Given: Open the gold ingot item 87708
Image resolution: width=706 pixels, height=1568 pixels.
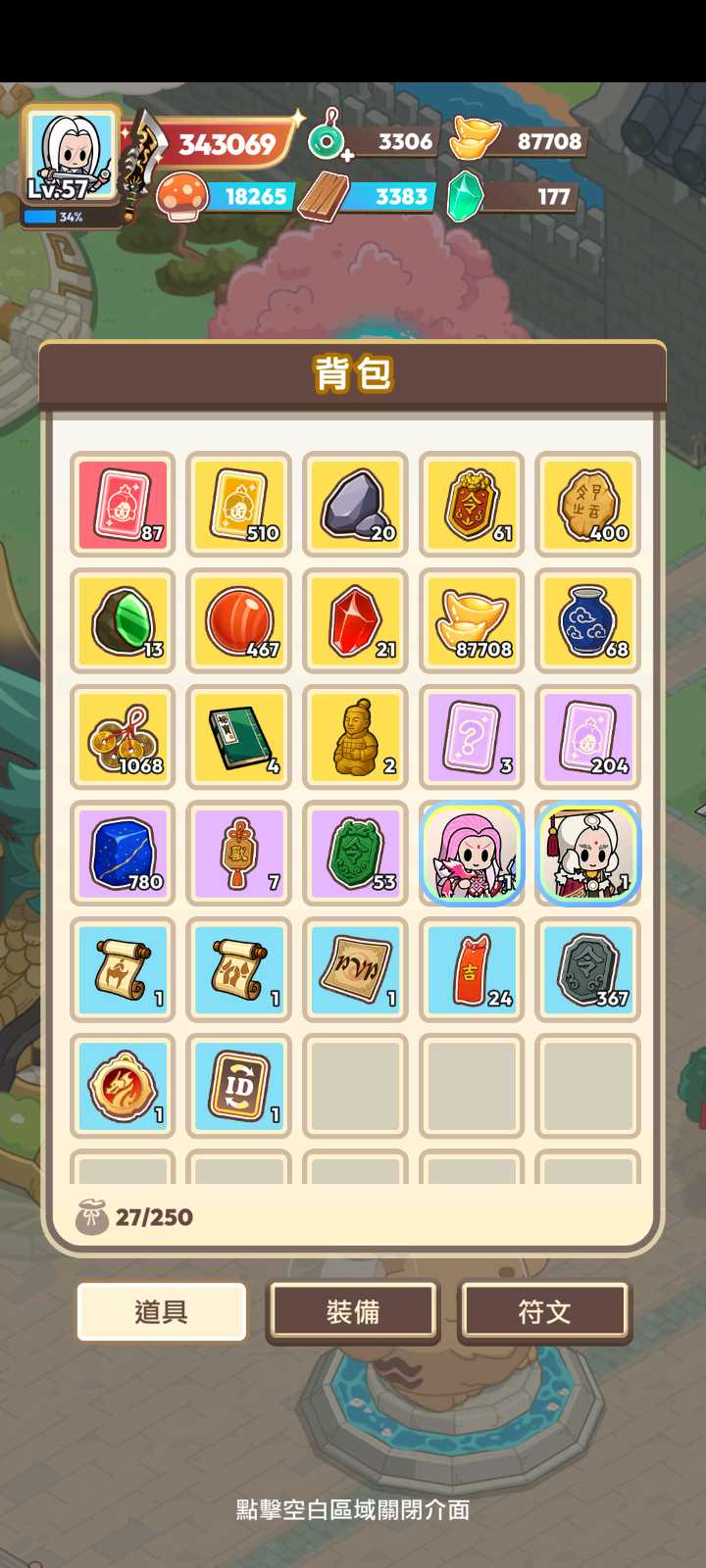Looking at the screenshot, I should coord(472,621).
